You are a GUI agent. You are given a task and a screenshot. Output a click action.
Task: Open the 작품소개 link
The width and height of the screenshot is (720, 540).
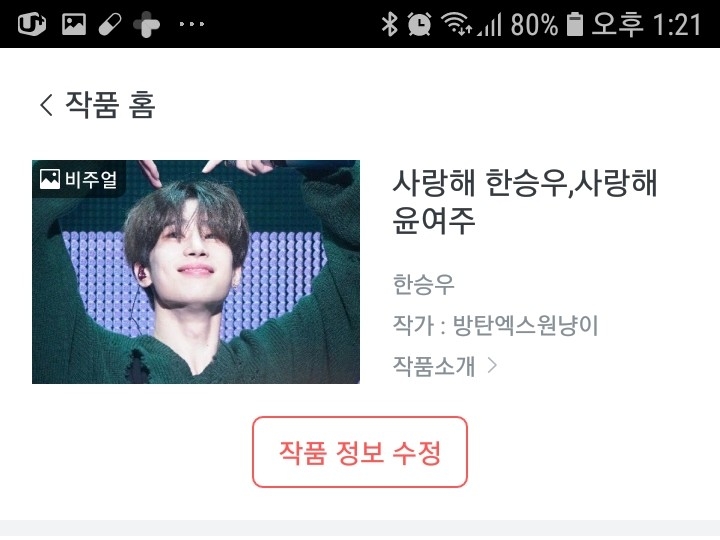[x=445, y=366]
